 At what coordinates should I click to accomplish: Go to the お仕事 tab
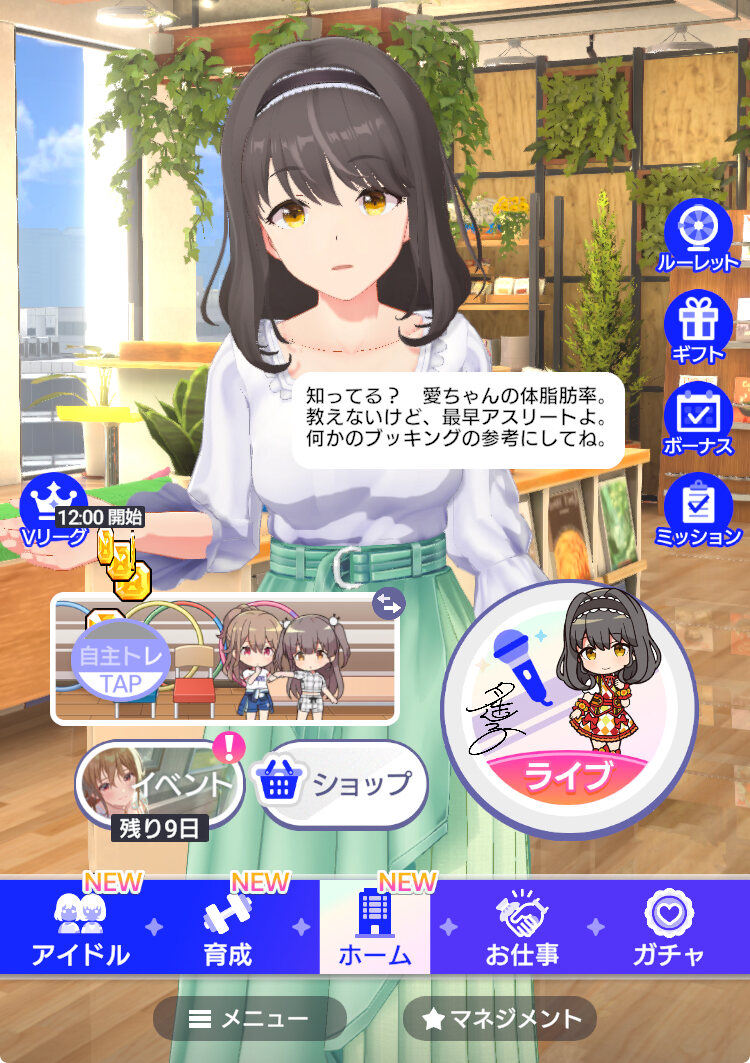pyautogui.click(x=521, y=927)
